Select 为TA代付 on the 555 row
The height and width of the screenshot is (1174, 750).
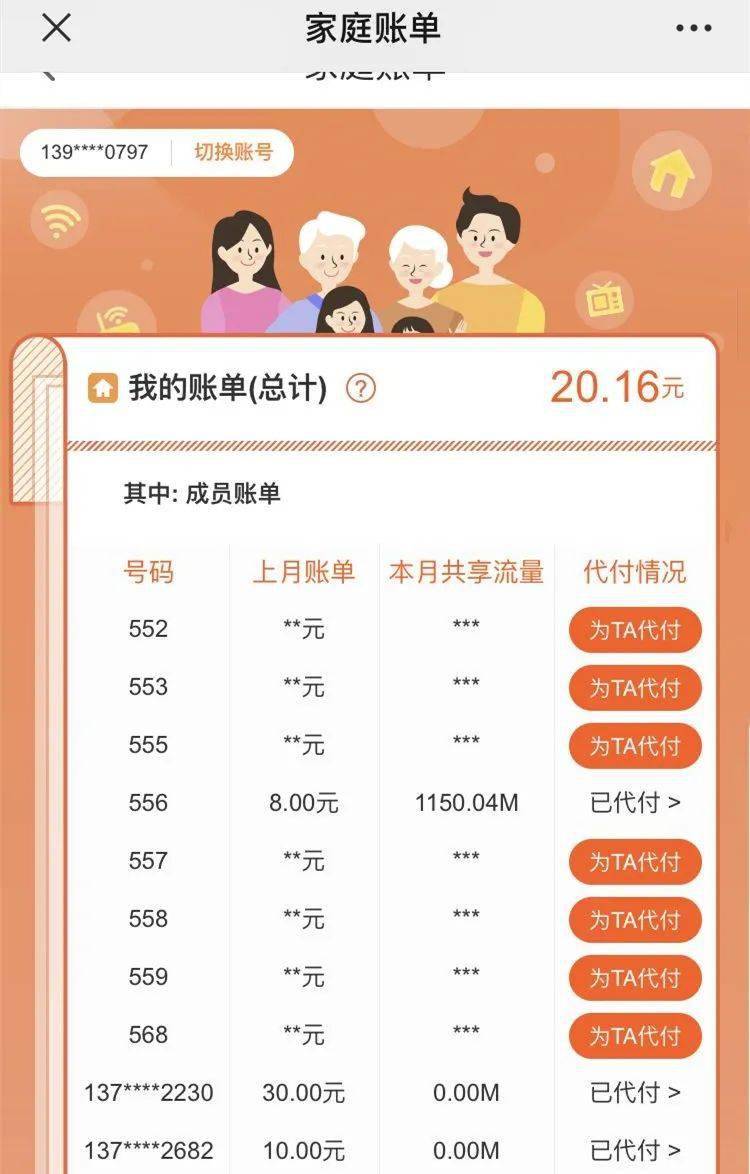pyautogui.click(x=635, y=746)
